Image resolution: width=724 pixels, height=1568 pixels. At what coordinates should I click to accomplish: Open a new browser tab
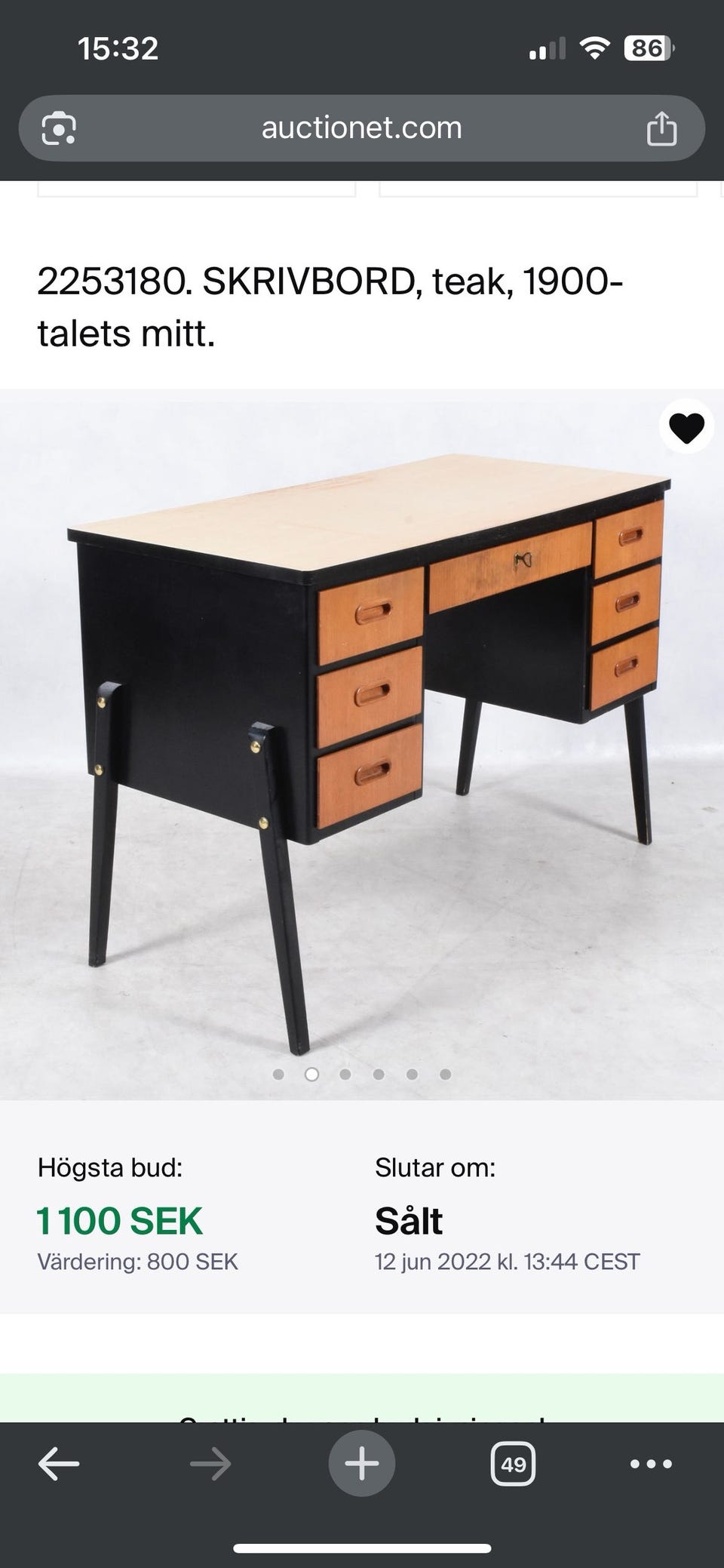pyautogui.click(x=362, y=1465)
